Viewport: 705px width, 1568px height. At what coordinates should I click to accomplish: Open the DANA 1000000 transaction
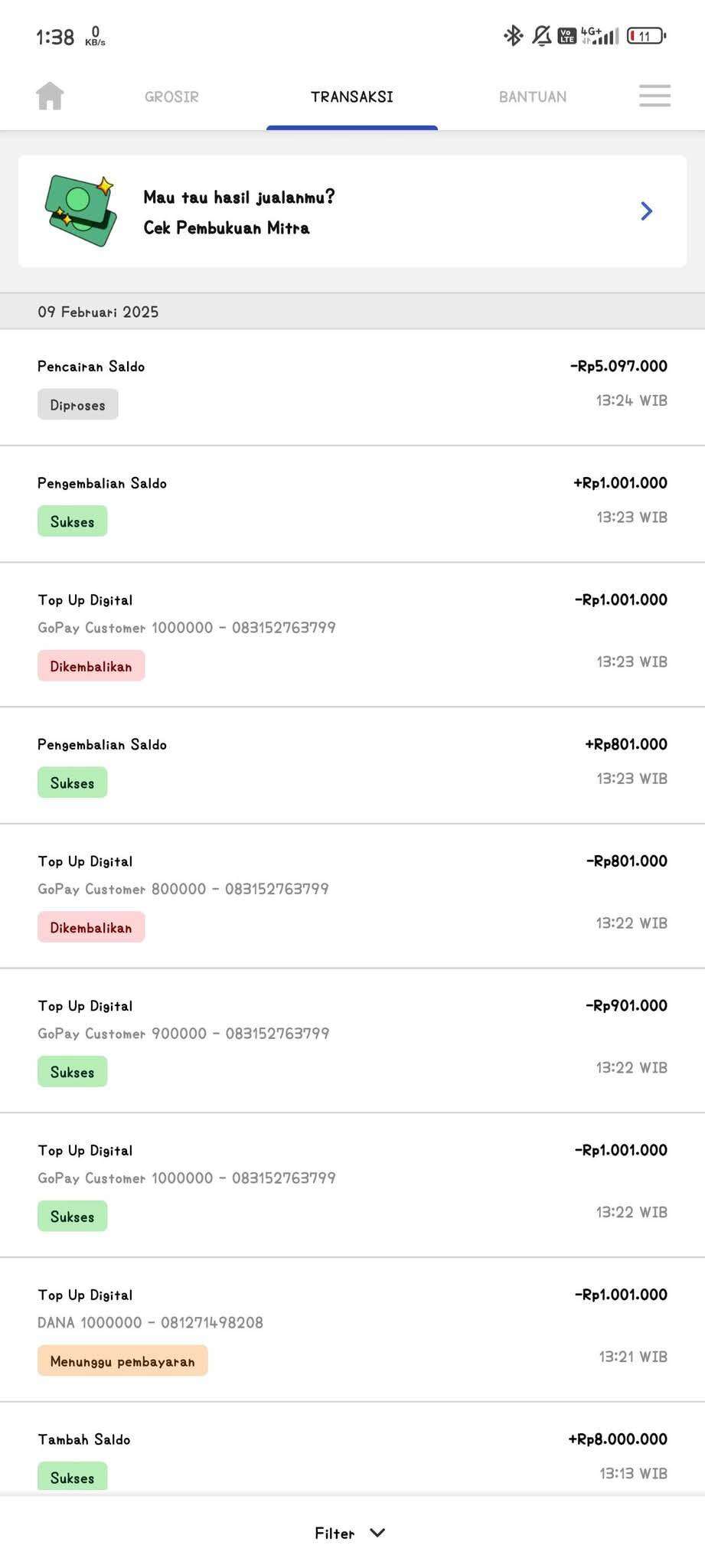[352, 1330]
